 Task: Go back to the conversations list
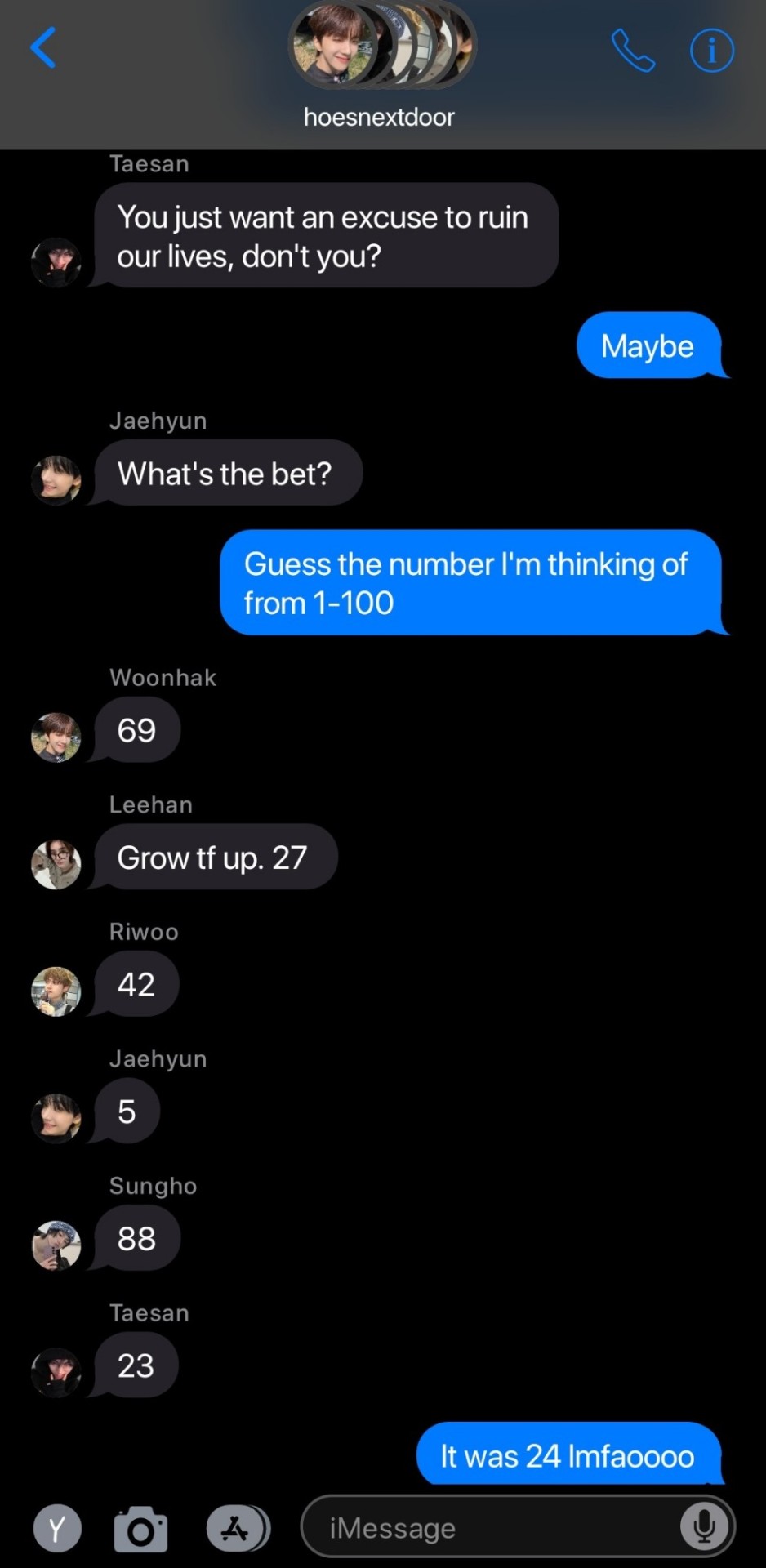pos(43,47)
